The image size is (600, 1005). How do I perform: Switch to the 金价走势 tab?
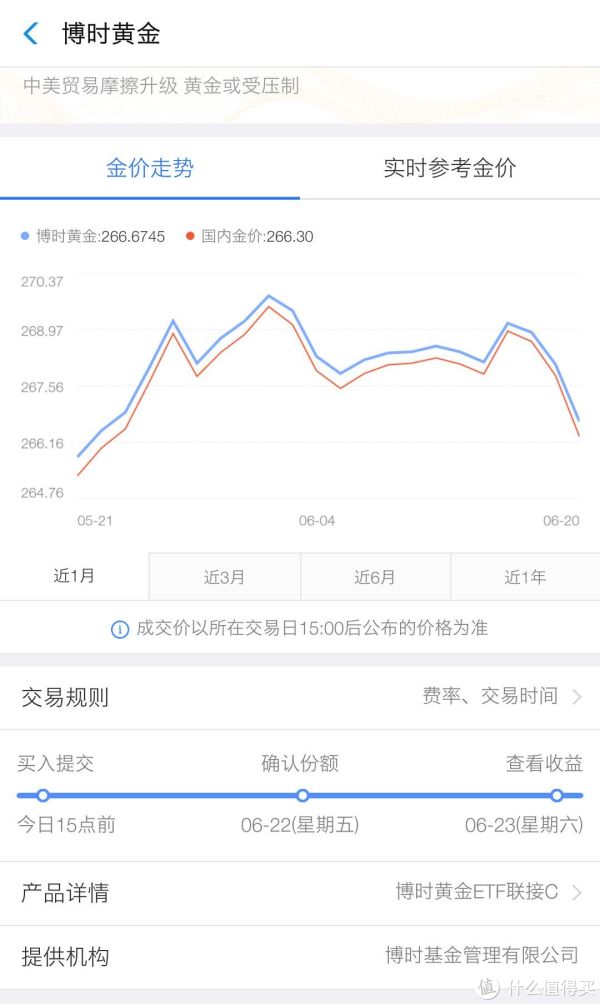click(x=150, y=168)
